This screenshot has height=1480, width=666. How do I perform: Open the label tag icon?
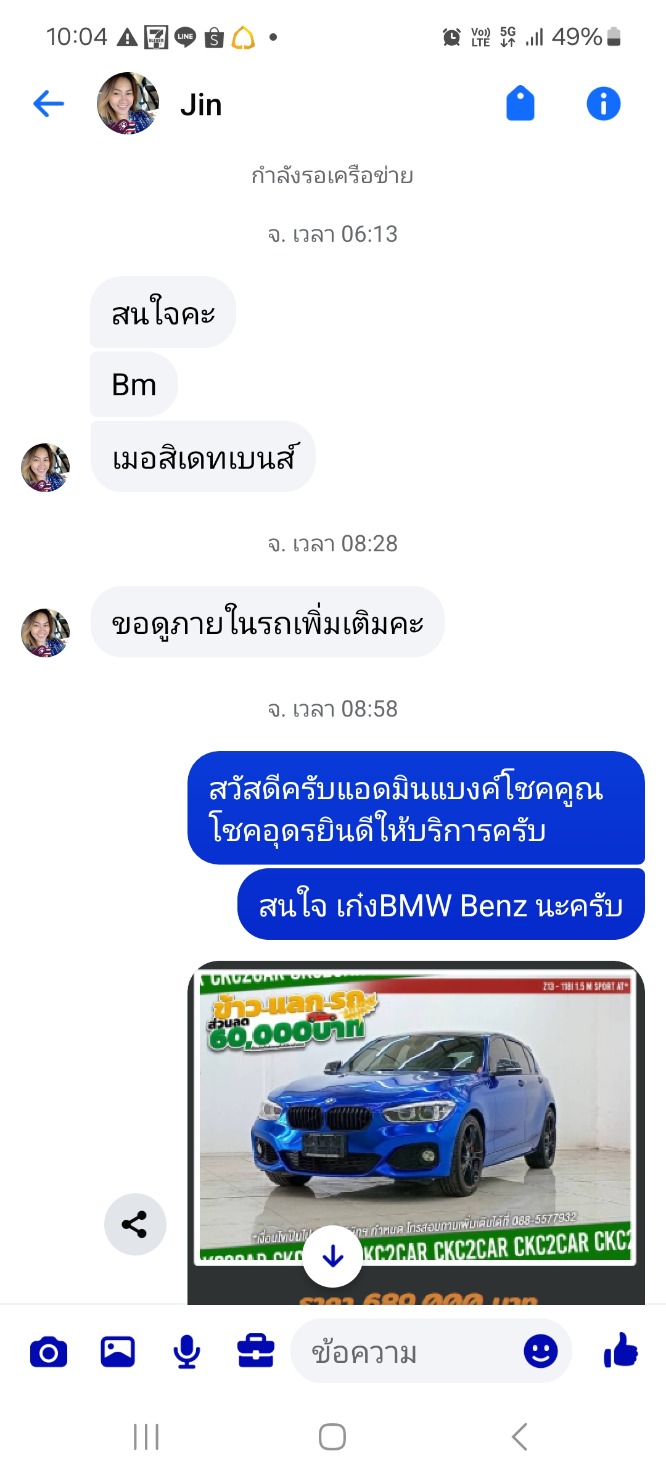tap(520, 104)
